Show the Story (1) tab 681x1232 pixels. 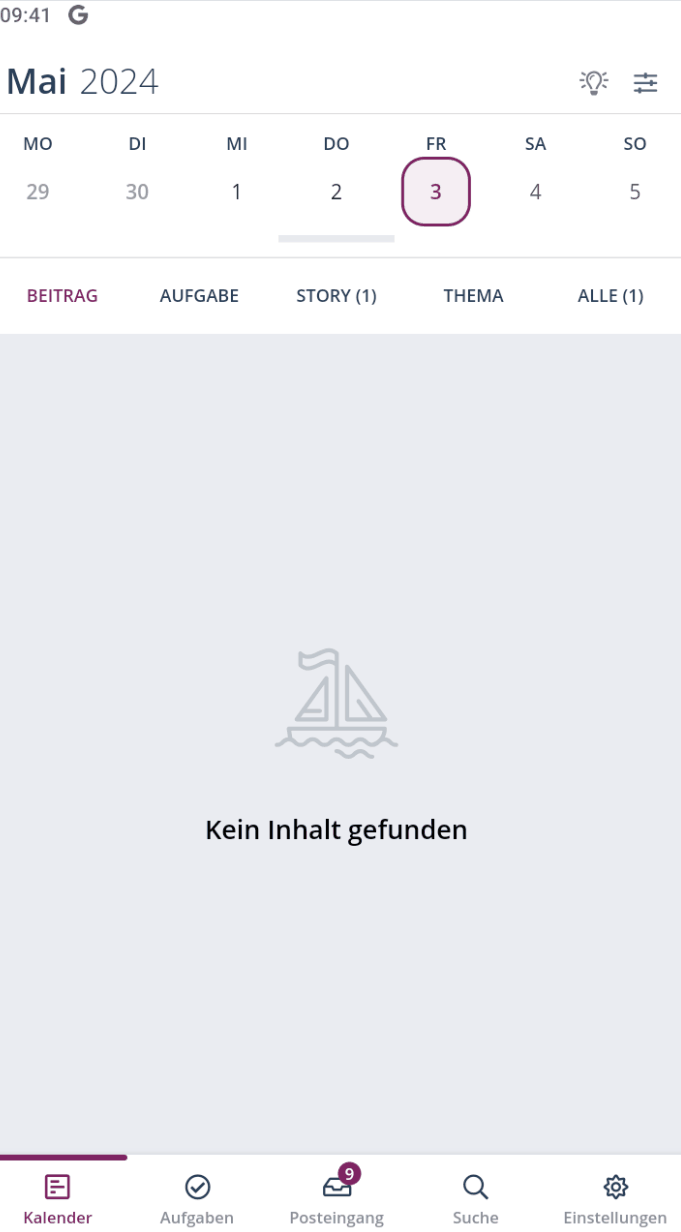point(336,296)
